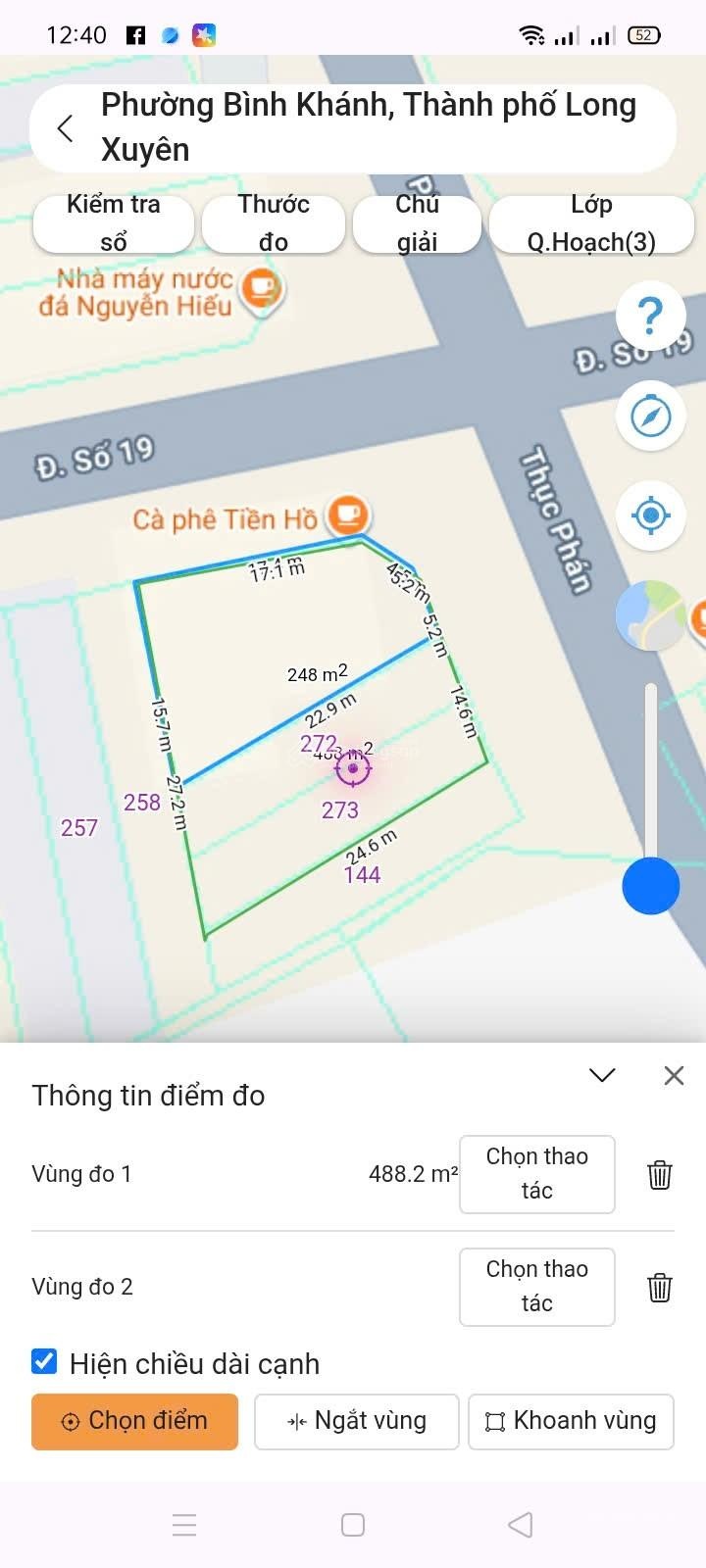
Task: Open Chọn thao tác for Vùng đo 1
Action: (x=536, y=1174)
